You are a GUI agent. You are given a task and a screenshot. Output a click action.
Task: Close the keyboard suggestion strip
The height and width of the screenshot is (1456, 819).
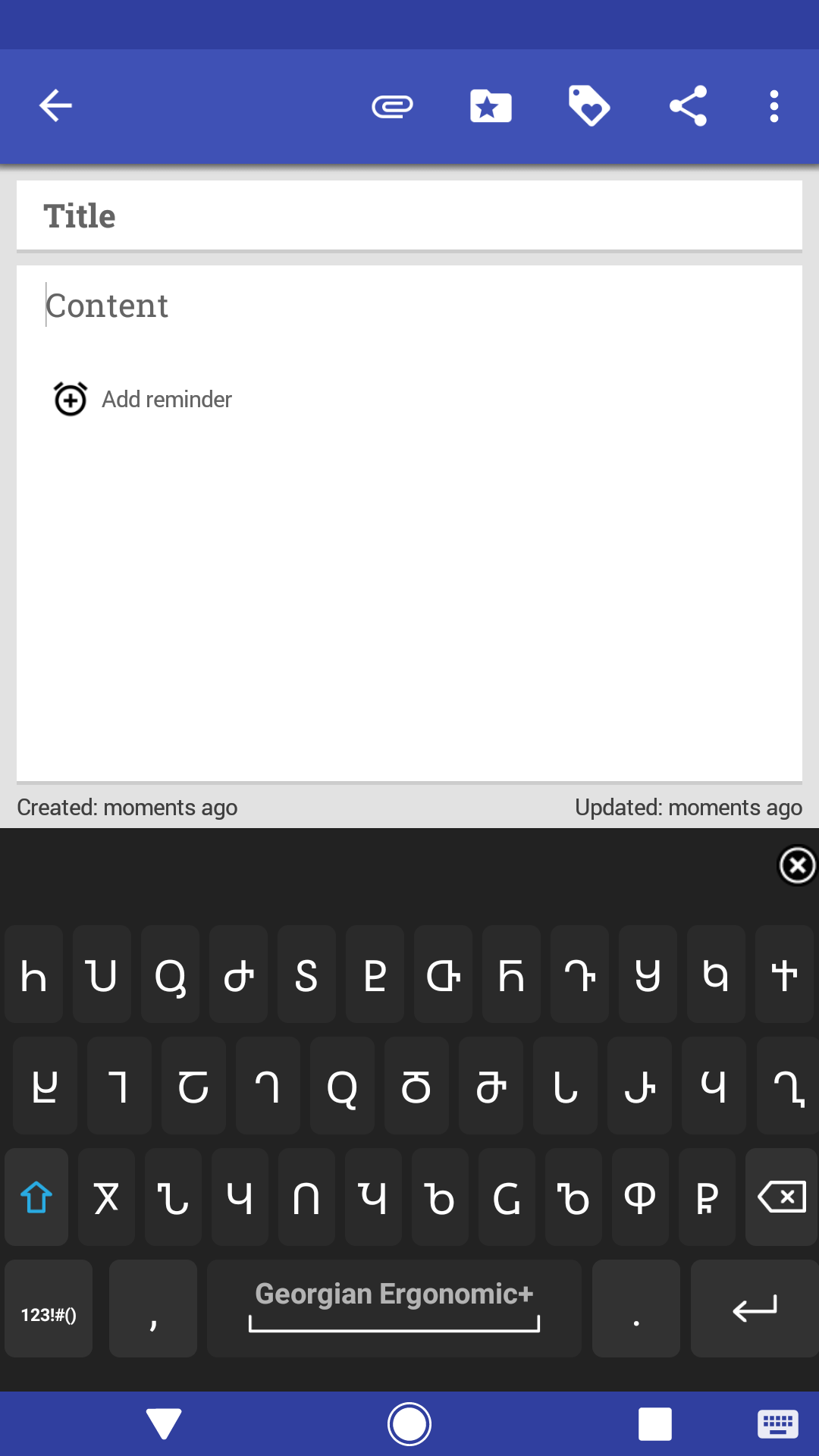tap(797, 865)
